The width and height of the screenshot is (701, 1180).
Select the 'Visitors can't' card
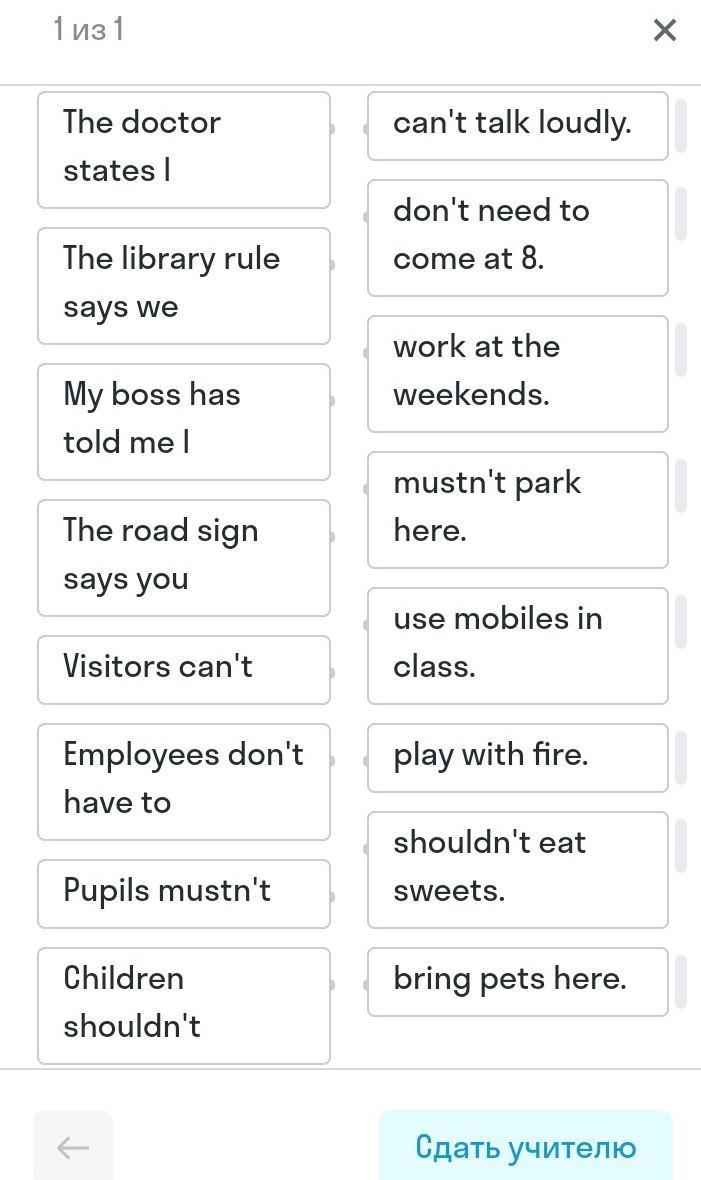184,670
